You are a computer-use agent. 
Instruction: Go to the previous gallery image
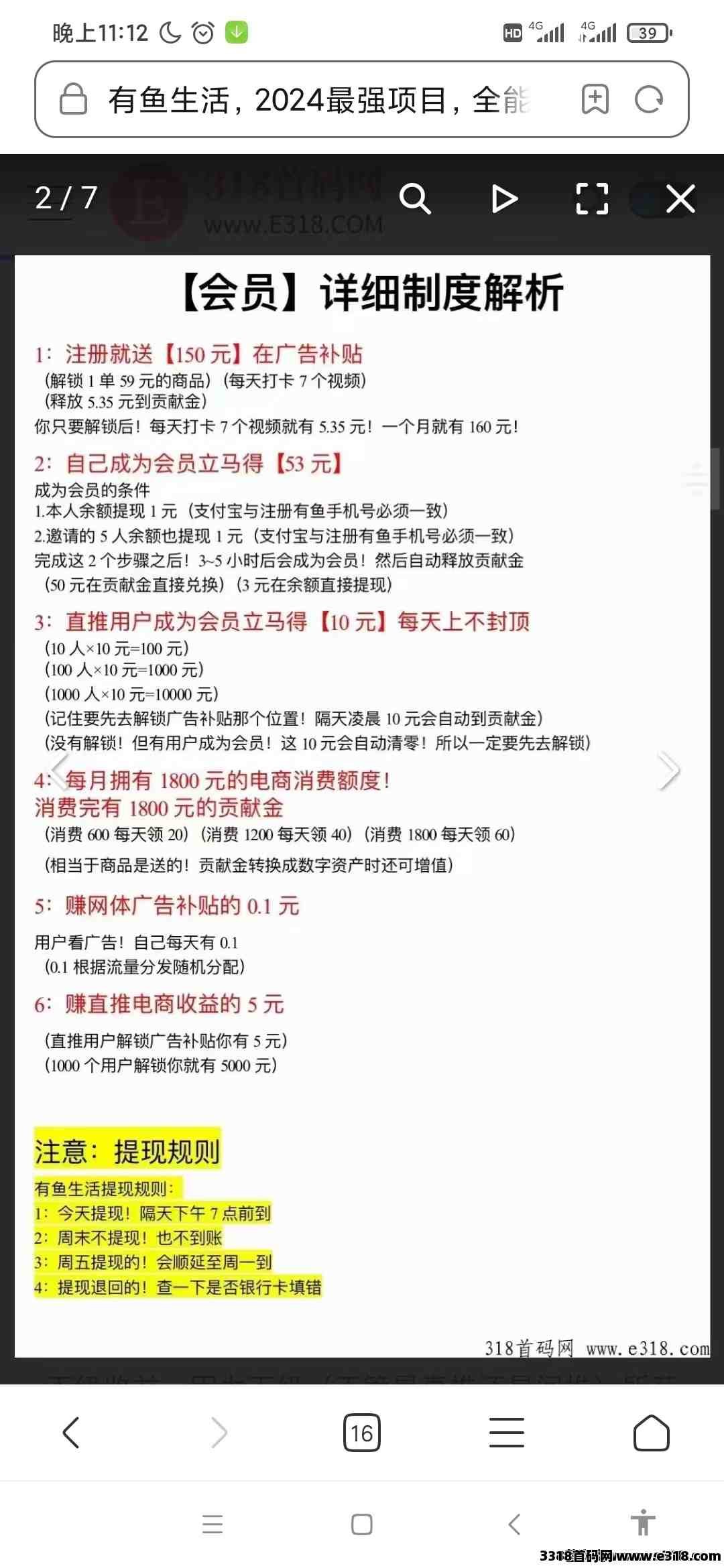click(x=60, y=771)
